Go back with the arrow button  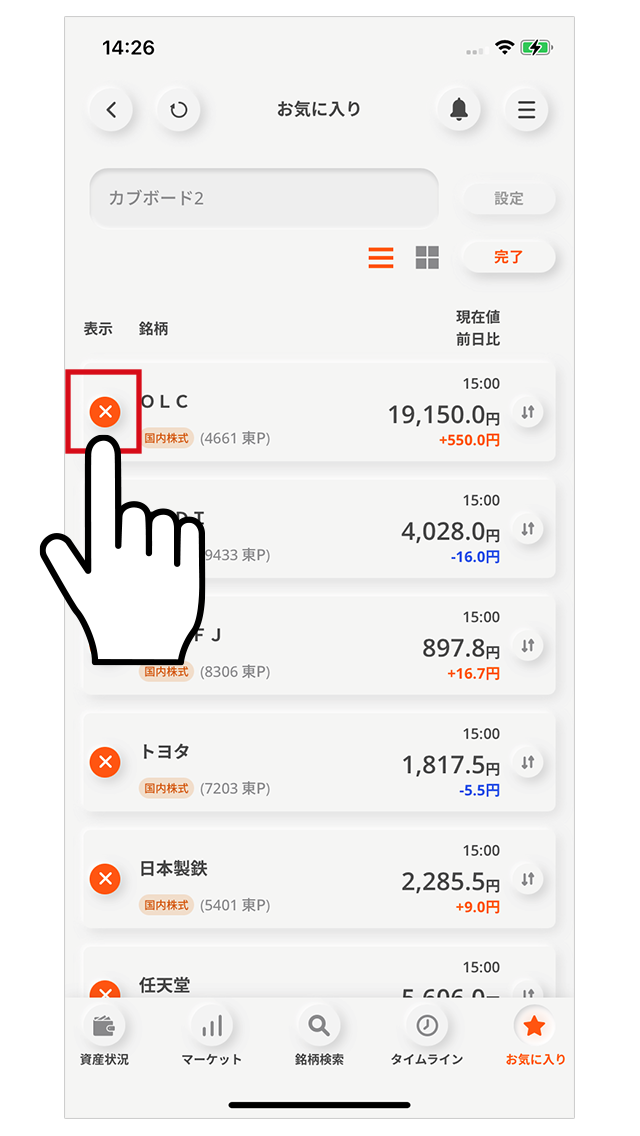tap(111, 110)
